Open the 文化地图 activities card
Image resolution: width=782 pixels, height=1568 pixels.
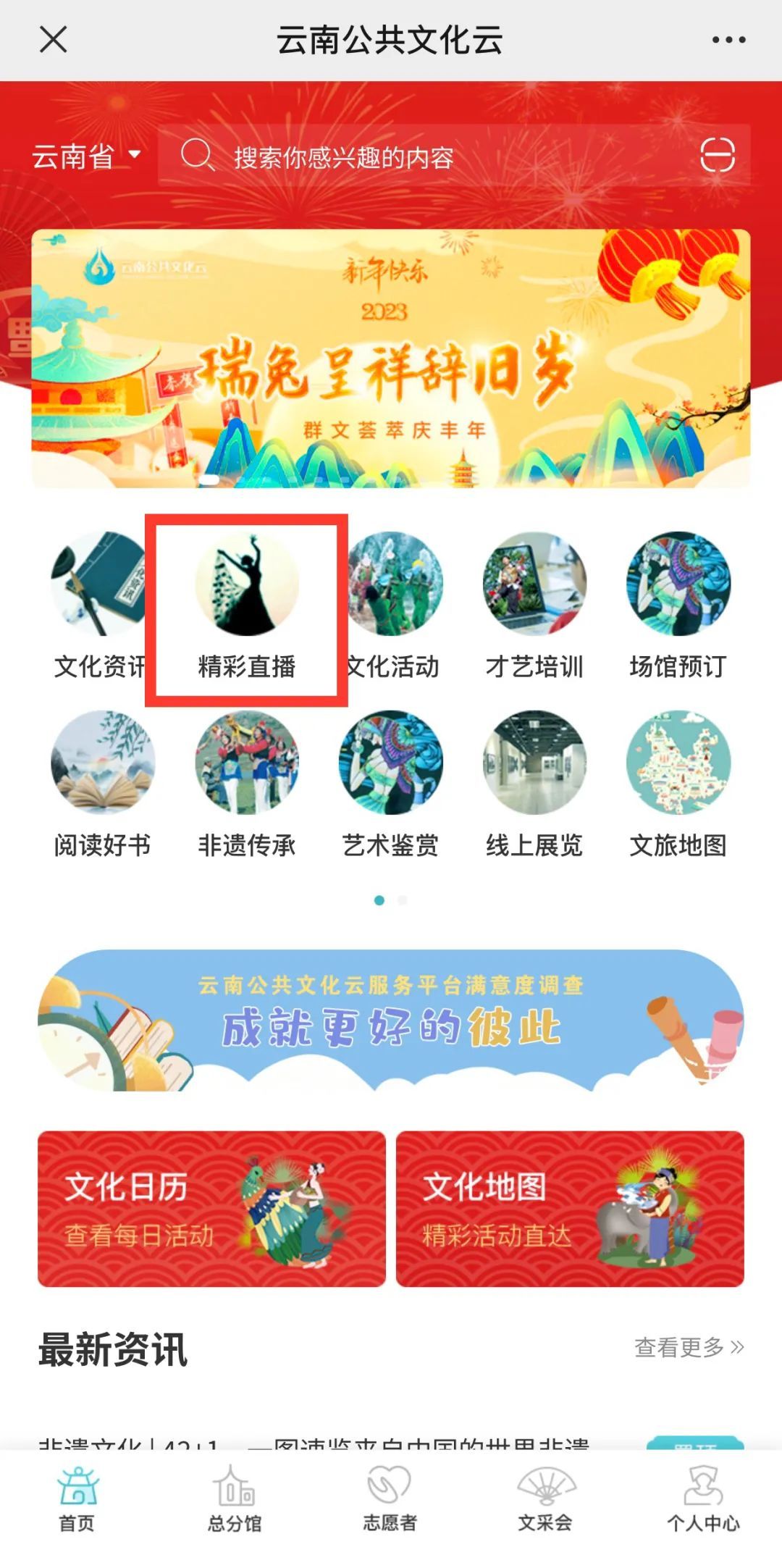(570, 1208)
